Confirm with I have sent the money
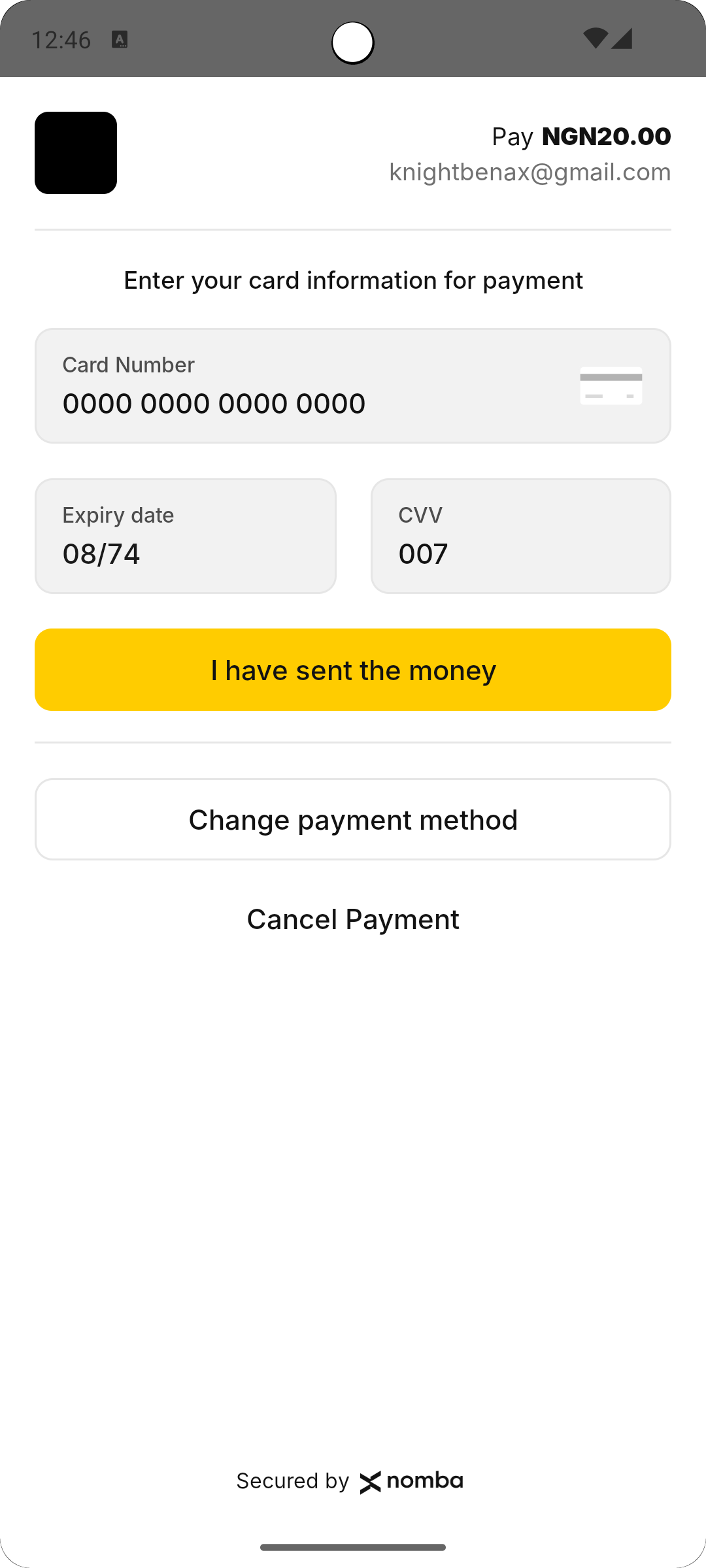 click(x=353, y=670)
